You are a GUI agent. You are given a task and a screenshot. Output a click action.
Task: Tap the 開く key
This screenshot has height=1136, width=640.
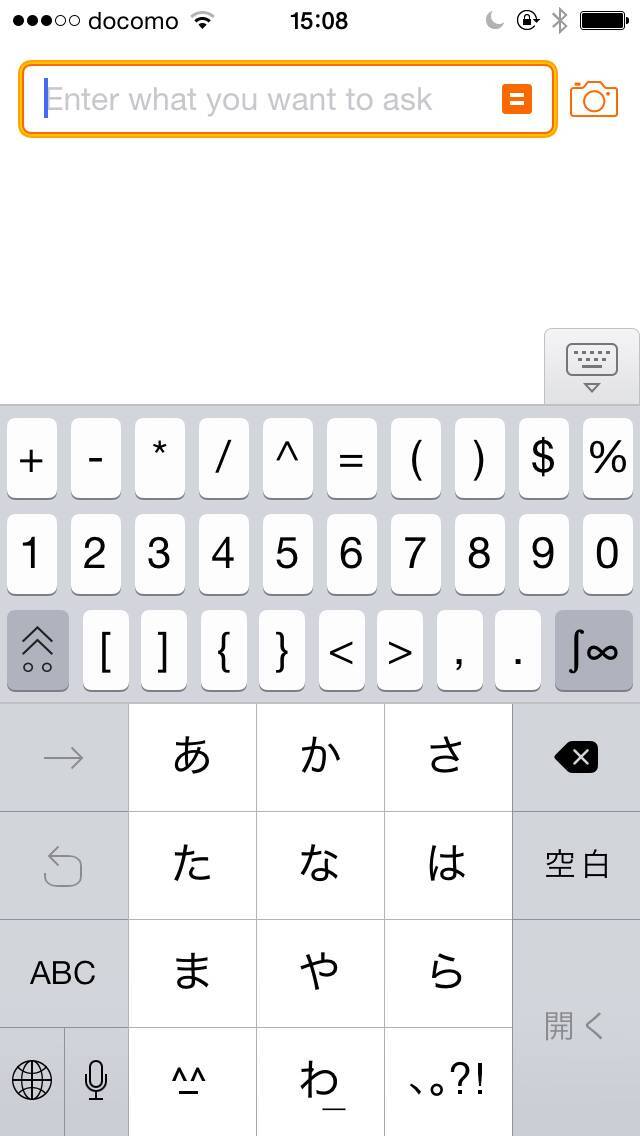click(576, 1026)
